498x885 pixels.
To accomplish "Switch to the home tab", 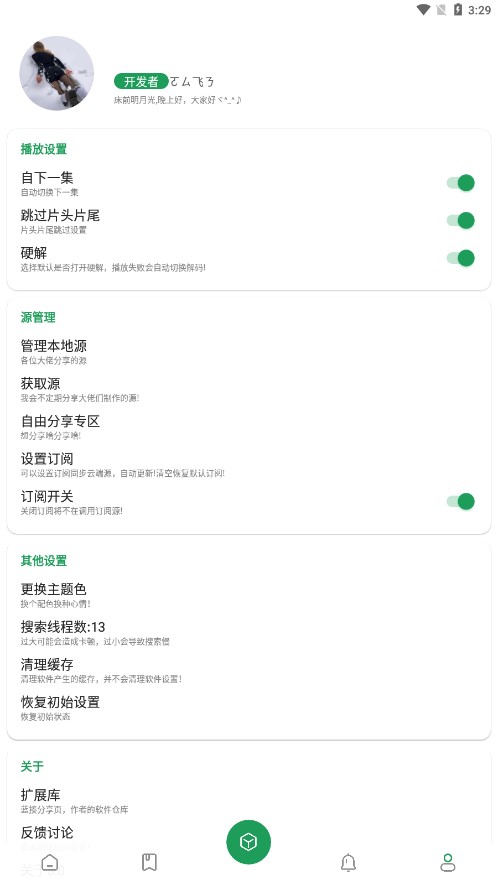I will point(50,862).
